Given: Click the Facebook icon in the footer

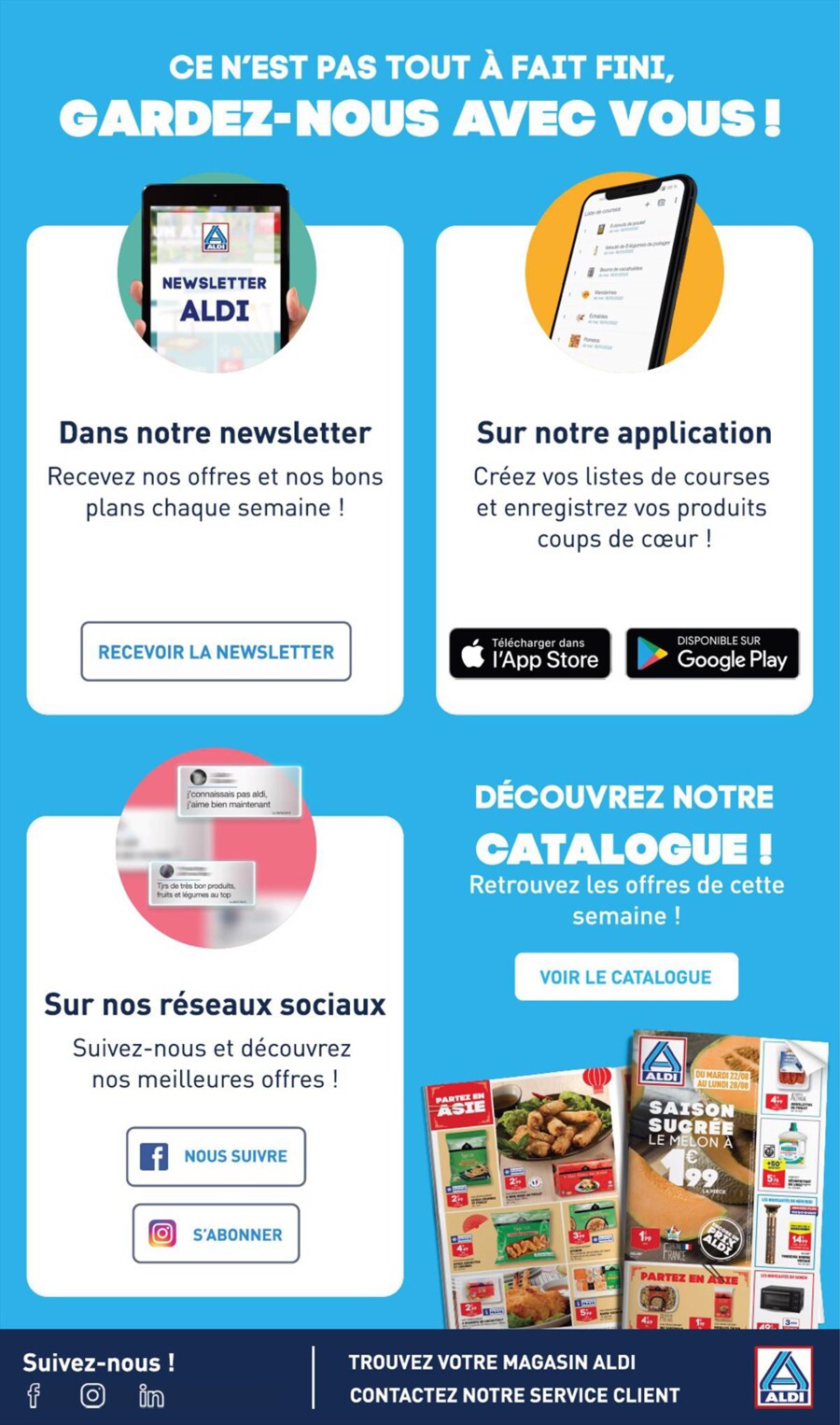Looking at the screenshot, I should (35, 1395).
